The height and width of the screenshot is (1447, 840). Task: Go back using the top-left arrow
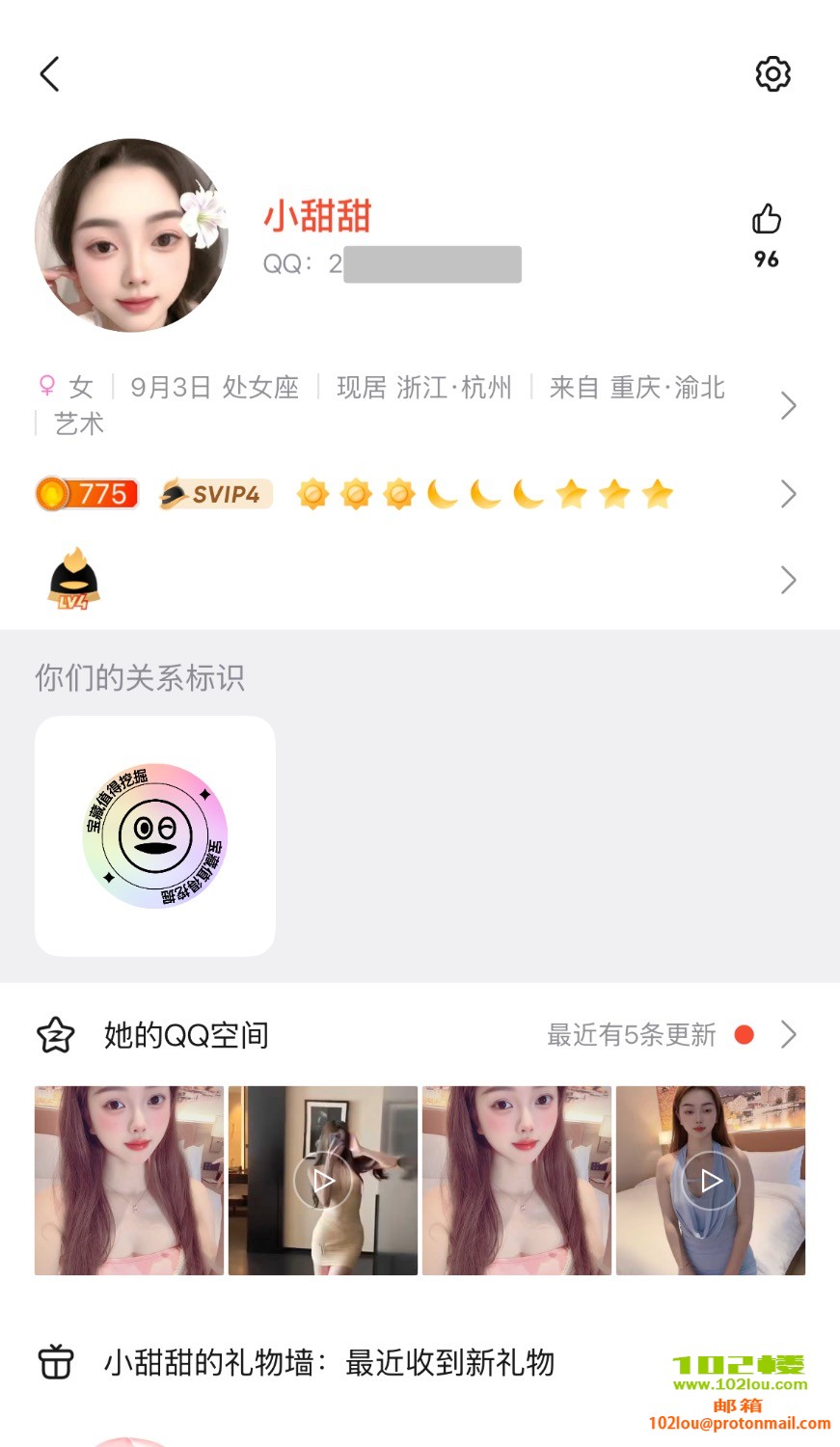[x=50, y=74]
